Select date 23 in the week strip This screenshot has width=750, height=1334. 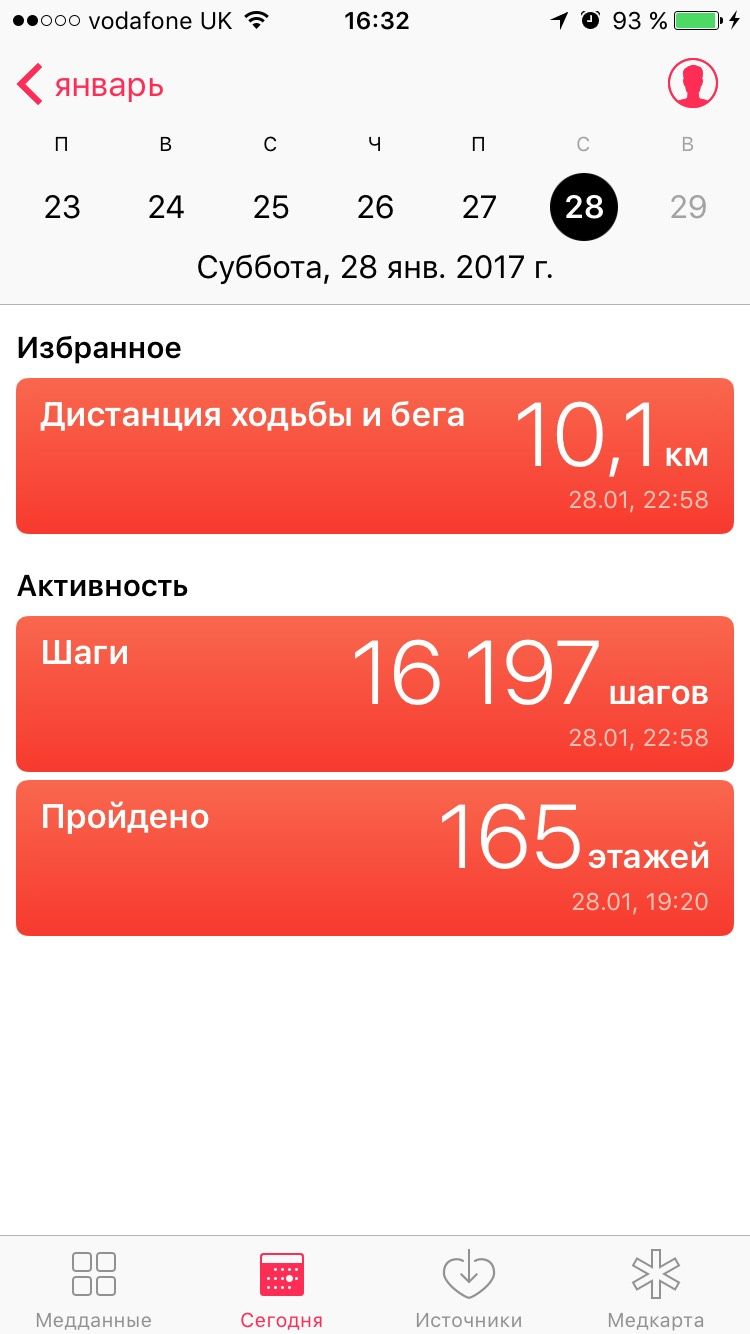[x=62, y=207]
